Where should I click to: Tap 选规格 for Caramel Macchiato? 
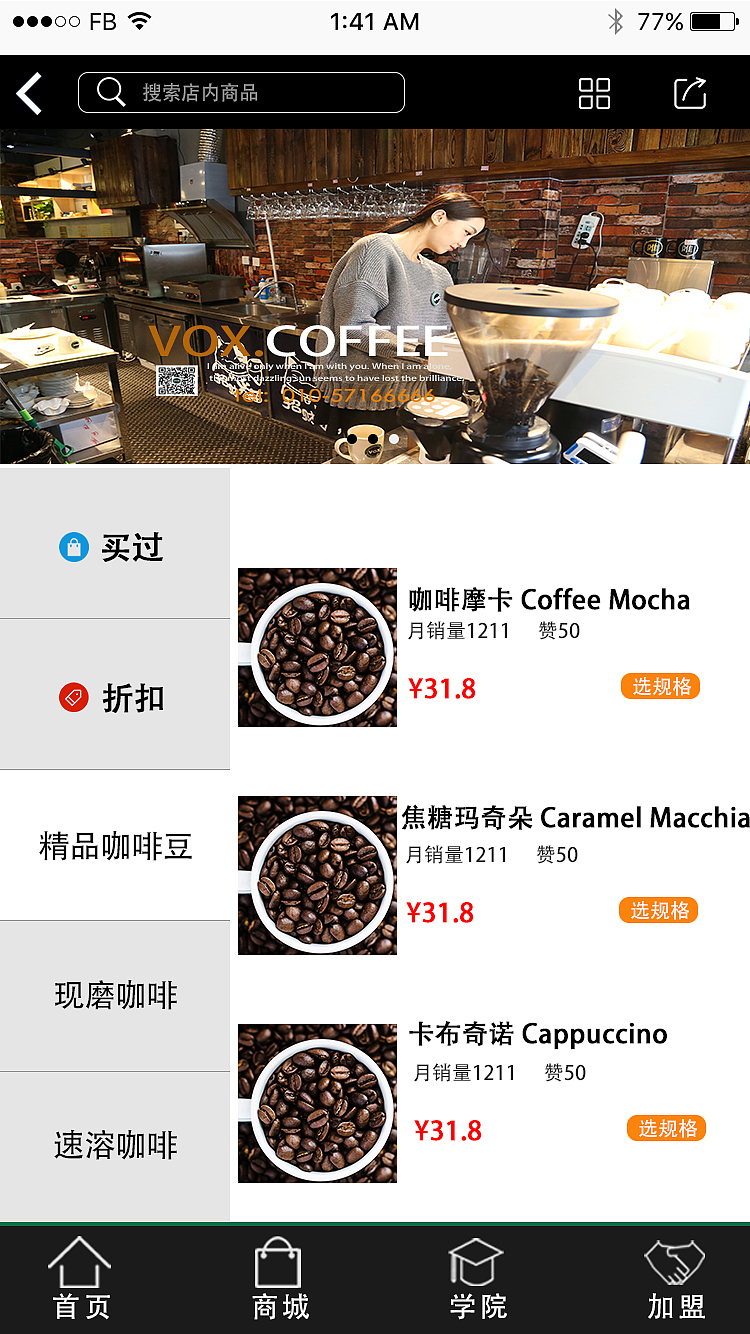658,910
